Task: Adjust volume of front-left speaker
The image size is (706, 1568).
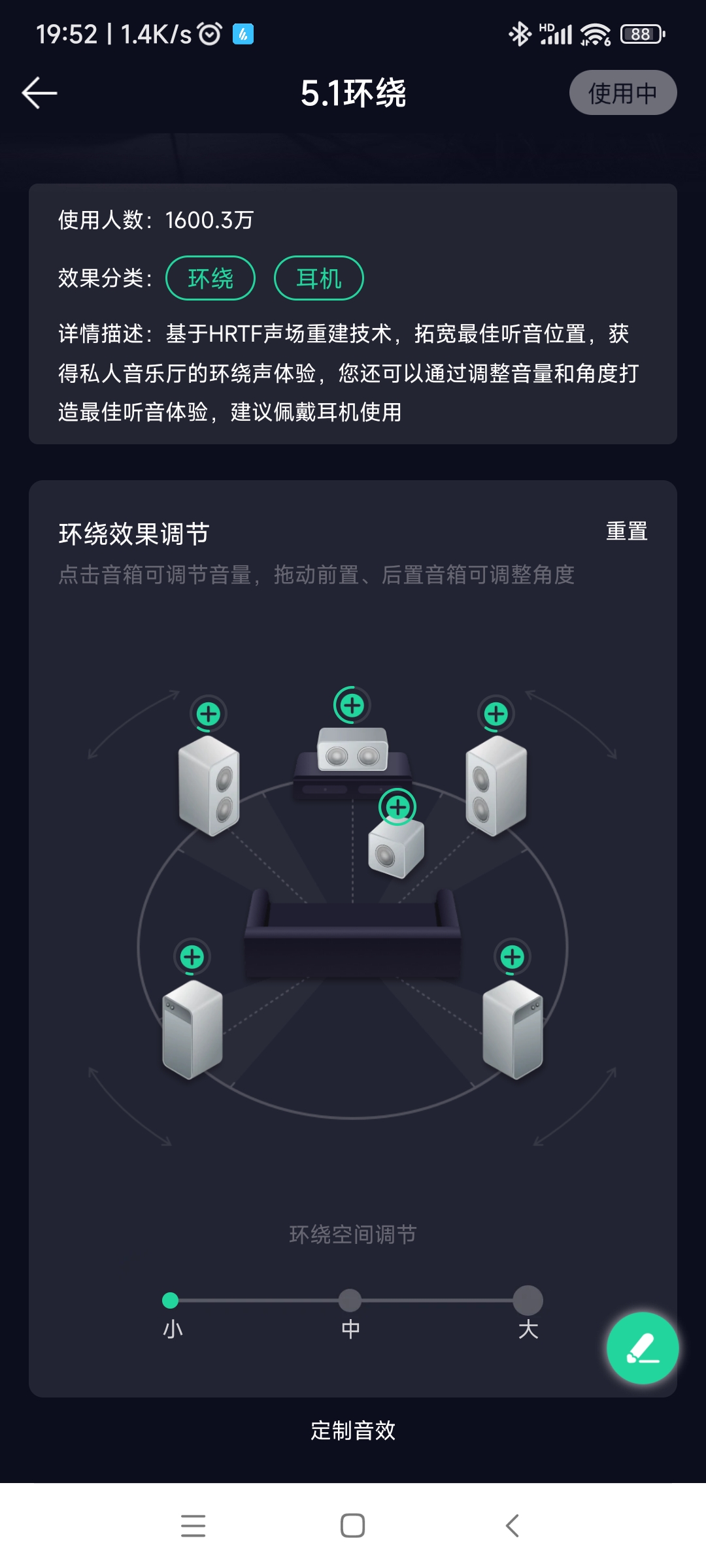Action: [x=209, y=714]
